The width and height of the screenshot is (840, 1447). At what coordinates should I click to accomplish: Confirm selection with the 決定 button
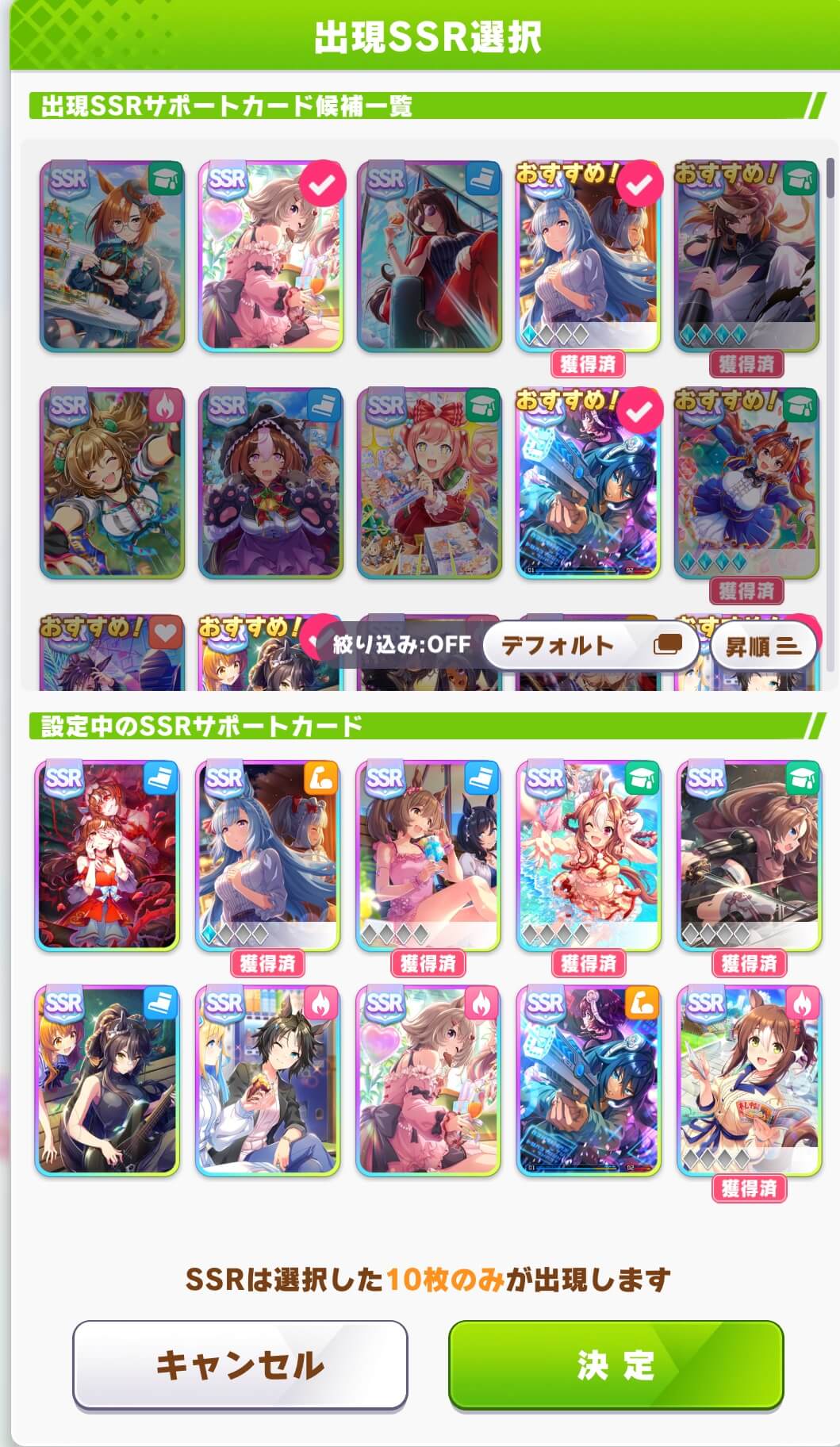coord(616,1364)
